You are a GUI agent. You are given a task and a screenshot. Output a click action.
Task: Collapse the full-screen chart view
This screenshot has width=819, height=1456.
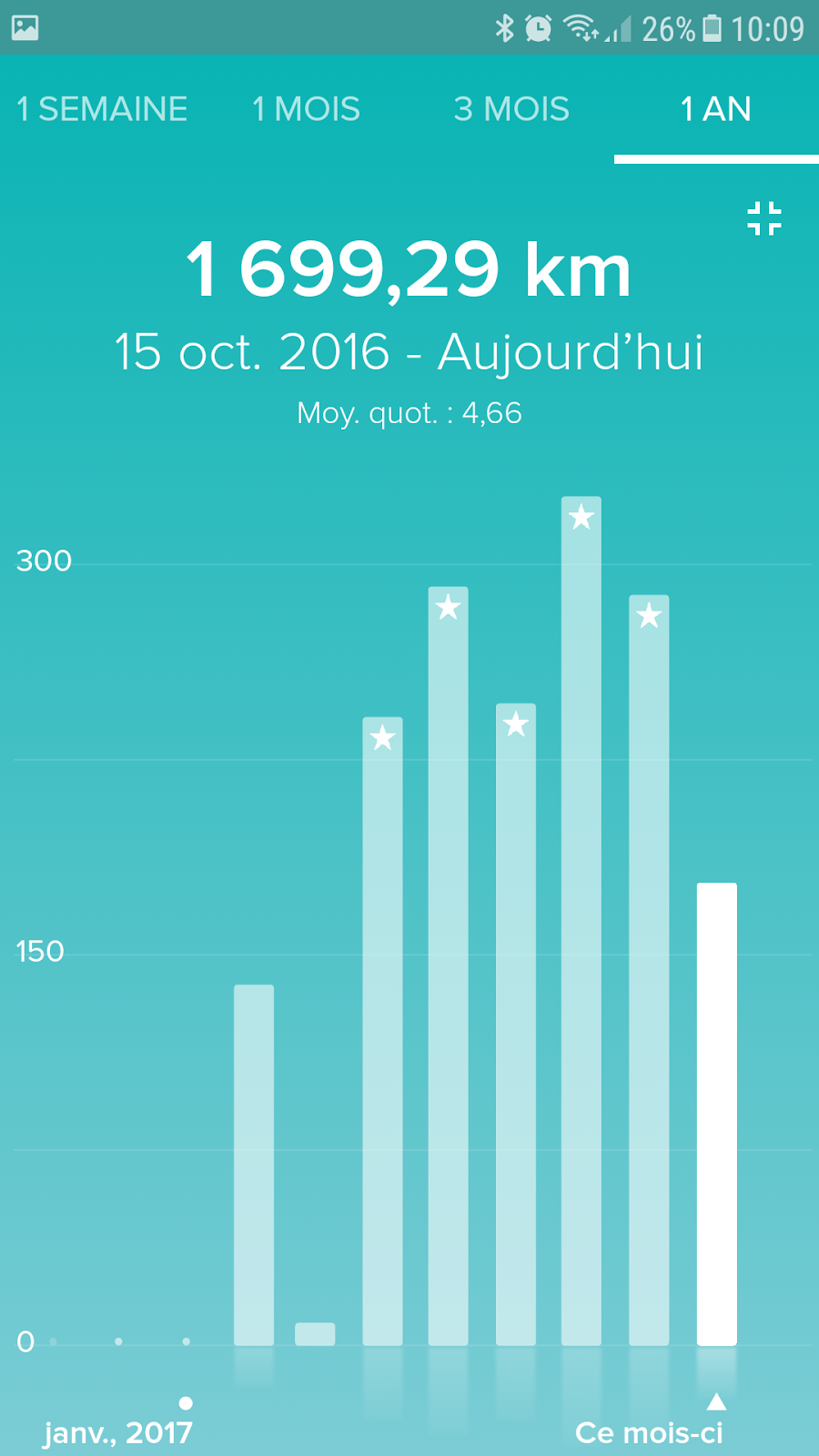[x=764, y=218]
